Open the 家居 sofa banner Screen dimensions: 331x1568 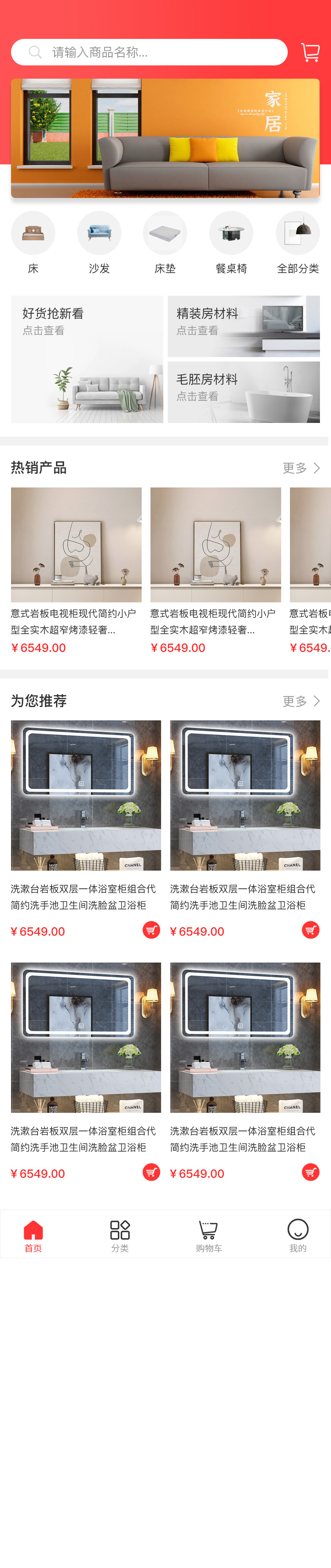click(x=165, y=138)
